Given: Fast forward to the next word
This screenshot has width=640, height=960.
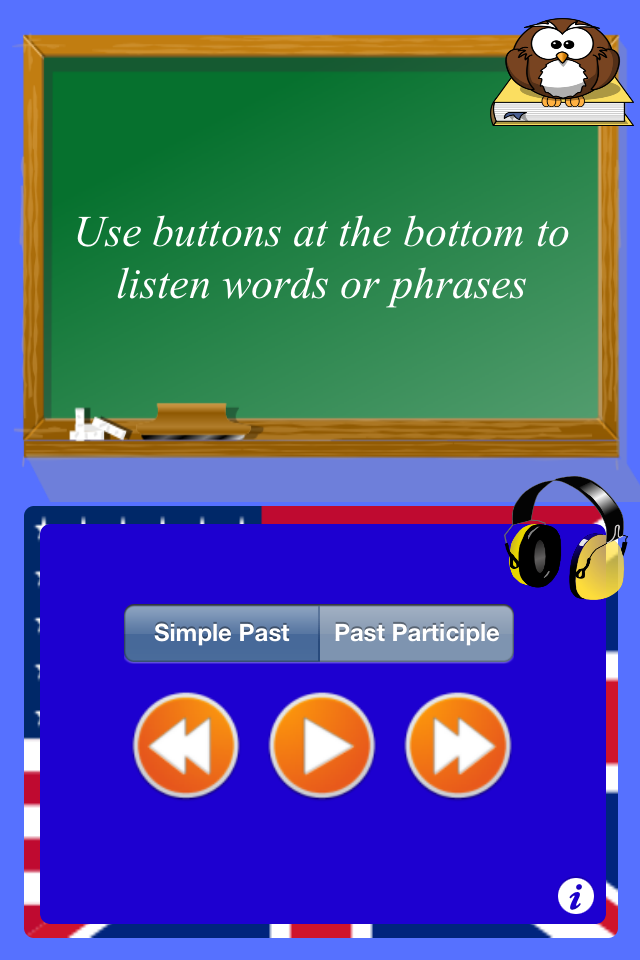Looking at the screenshot, I should [458, 746].
